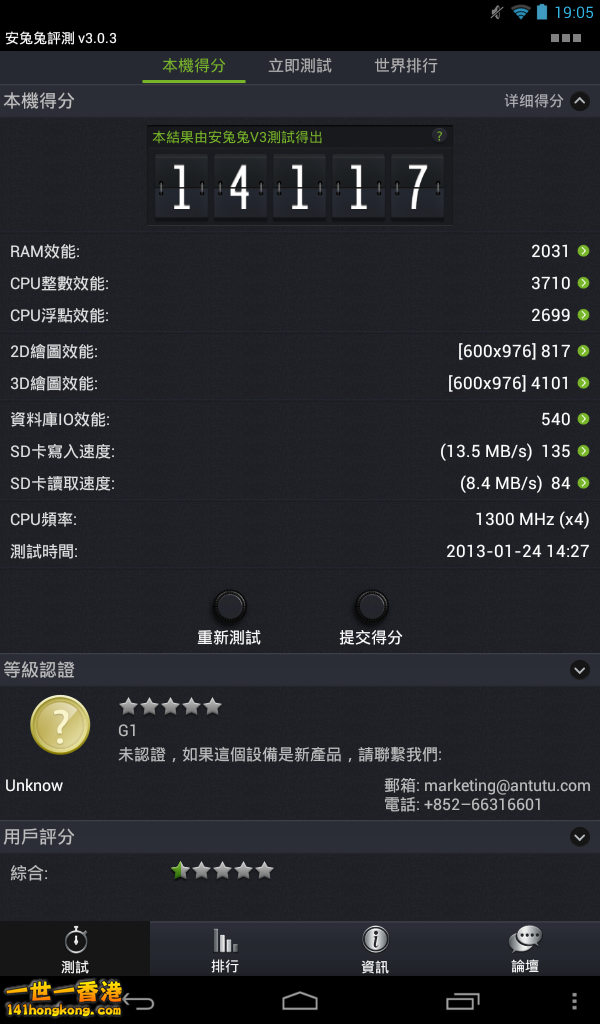Go to 排行 in bottom navigation
The height and width of the screenshot is (1024, 600).
(x=225, y=949)
